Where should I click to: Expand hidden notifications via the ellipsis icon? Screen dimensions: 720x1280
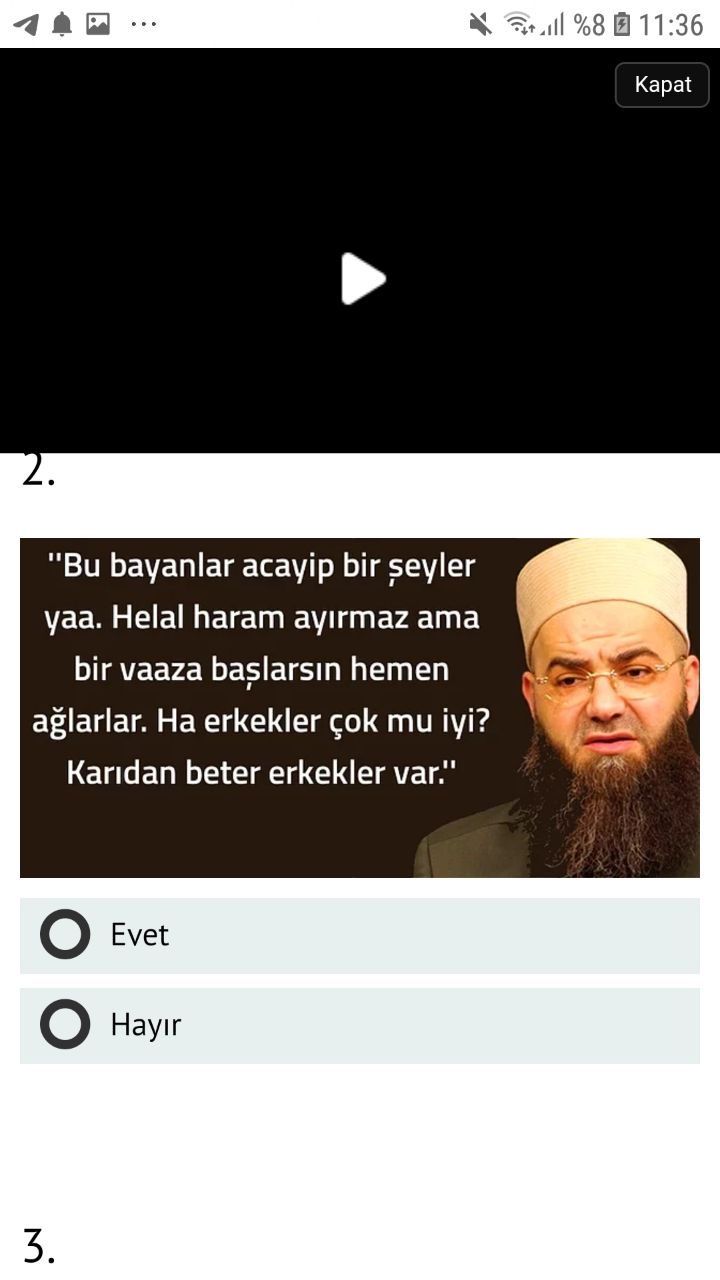pos(143,24)
